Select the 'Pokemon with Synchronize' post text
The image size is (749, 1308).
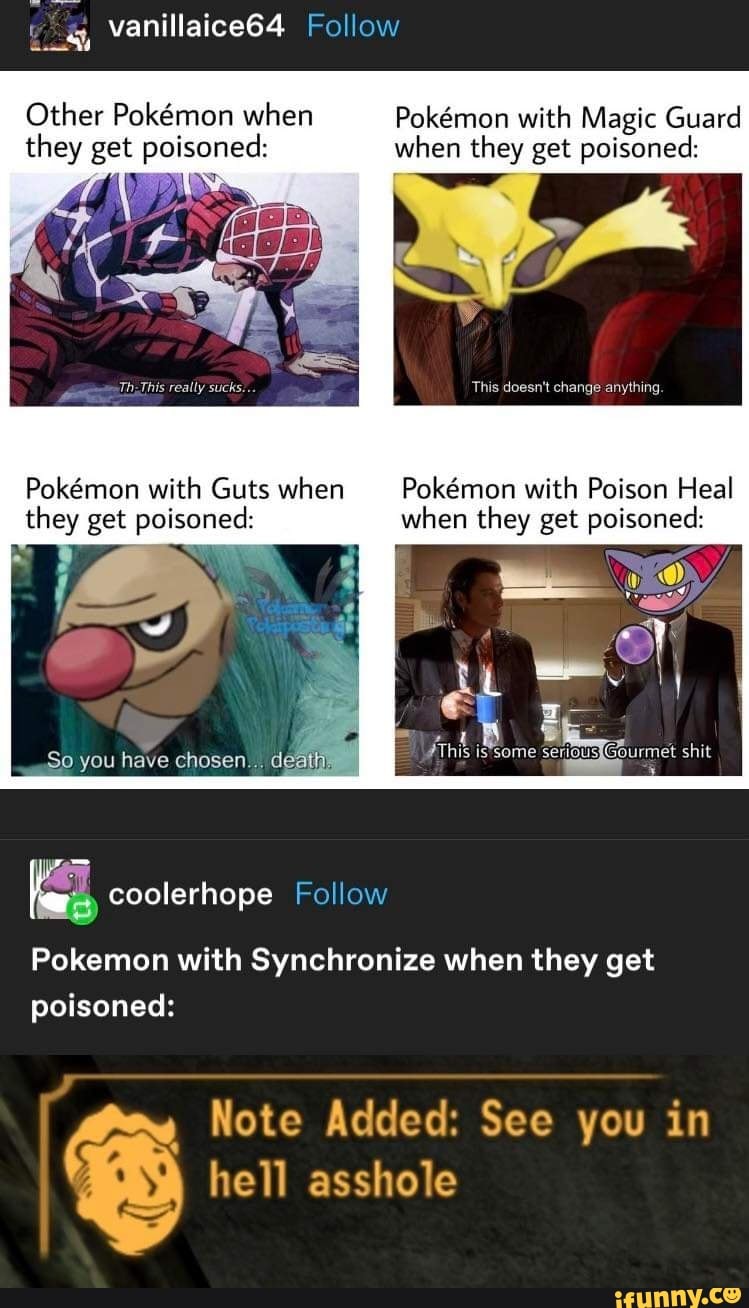342,982
